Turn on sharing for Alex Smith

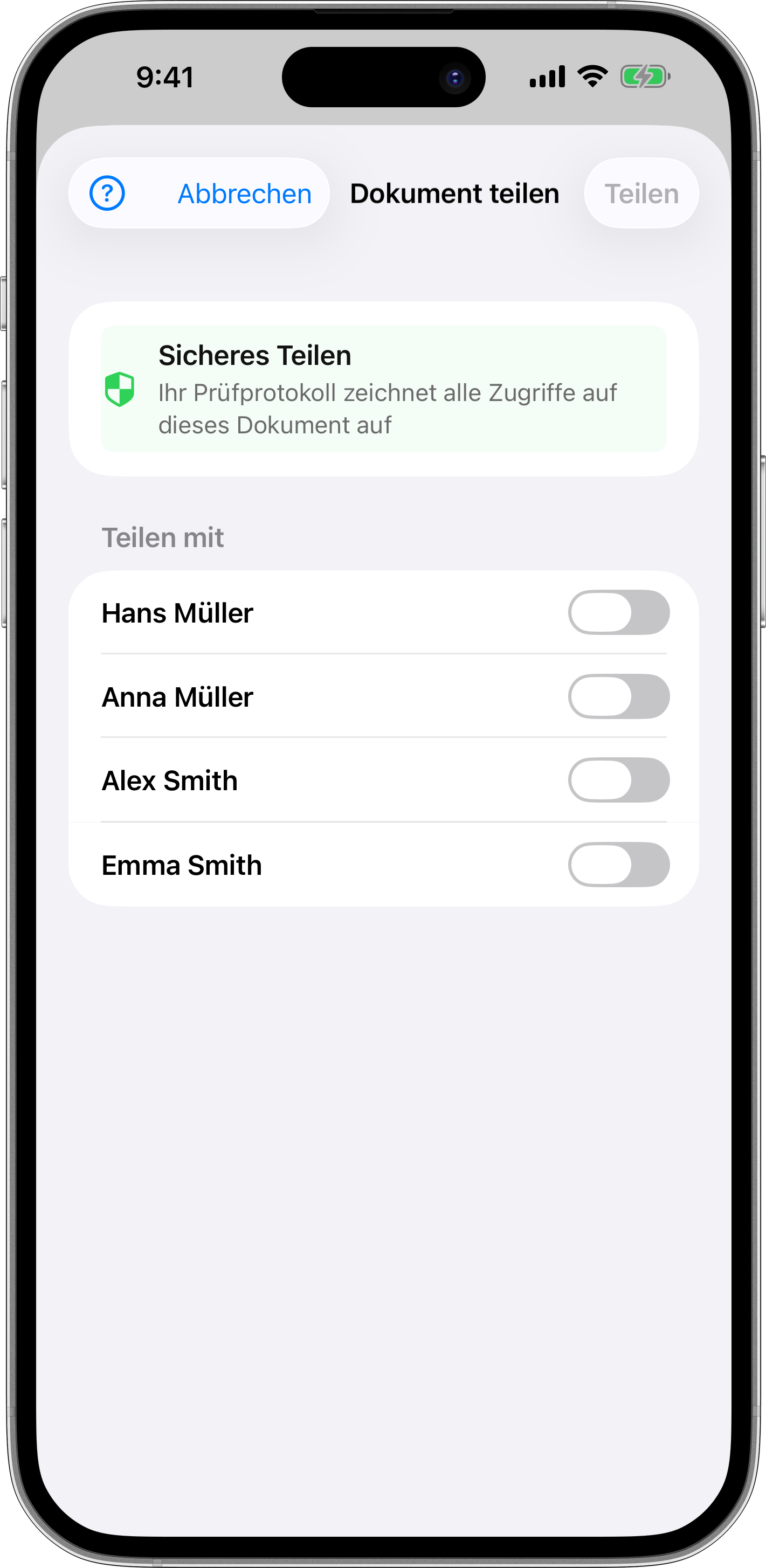[x=619, y=780]
